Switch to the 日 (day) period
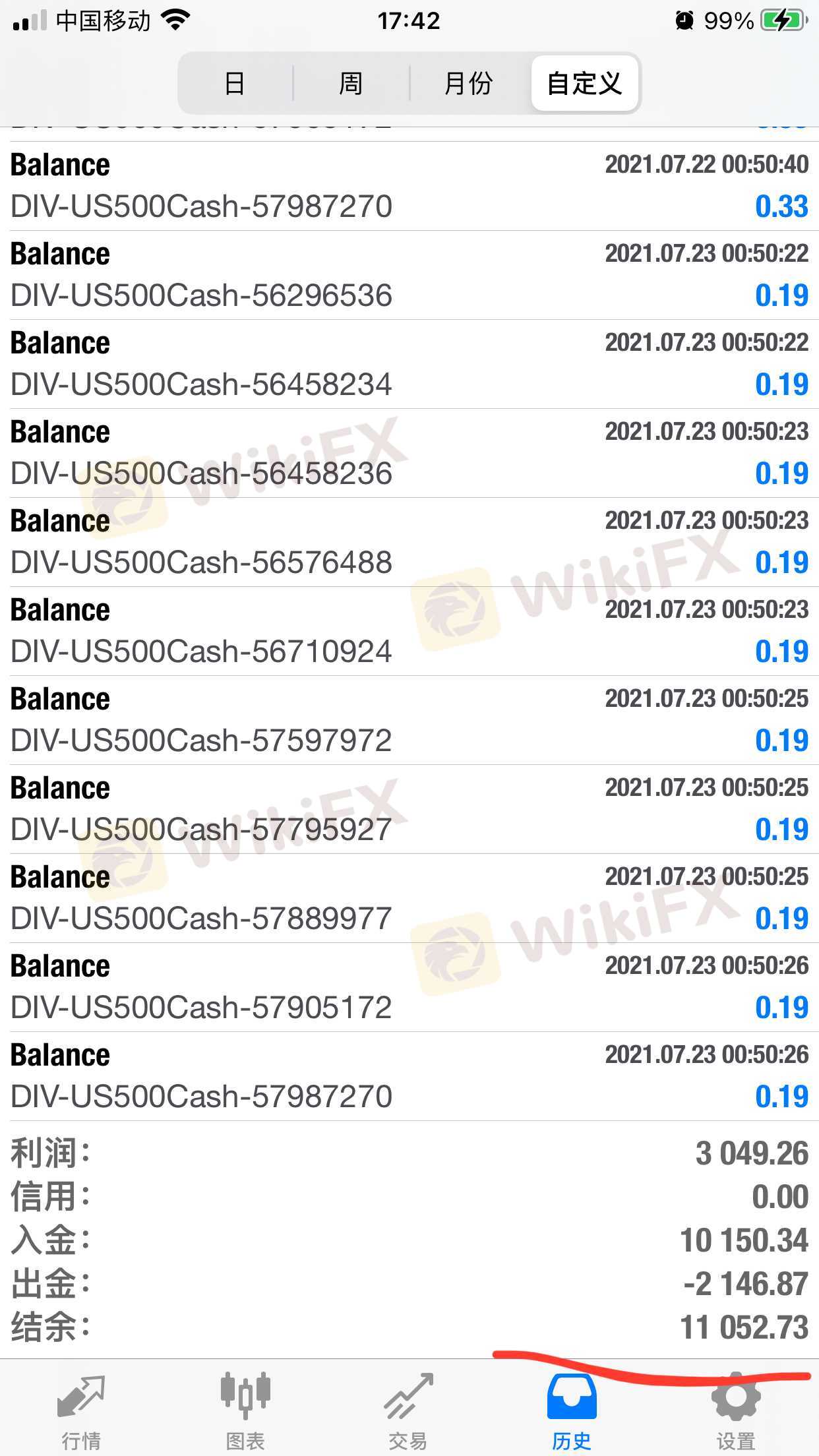The image size is (819, 1456). pos(235,84)
